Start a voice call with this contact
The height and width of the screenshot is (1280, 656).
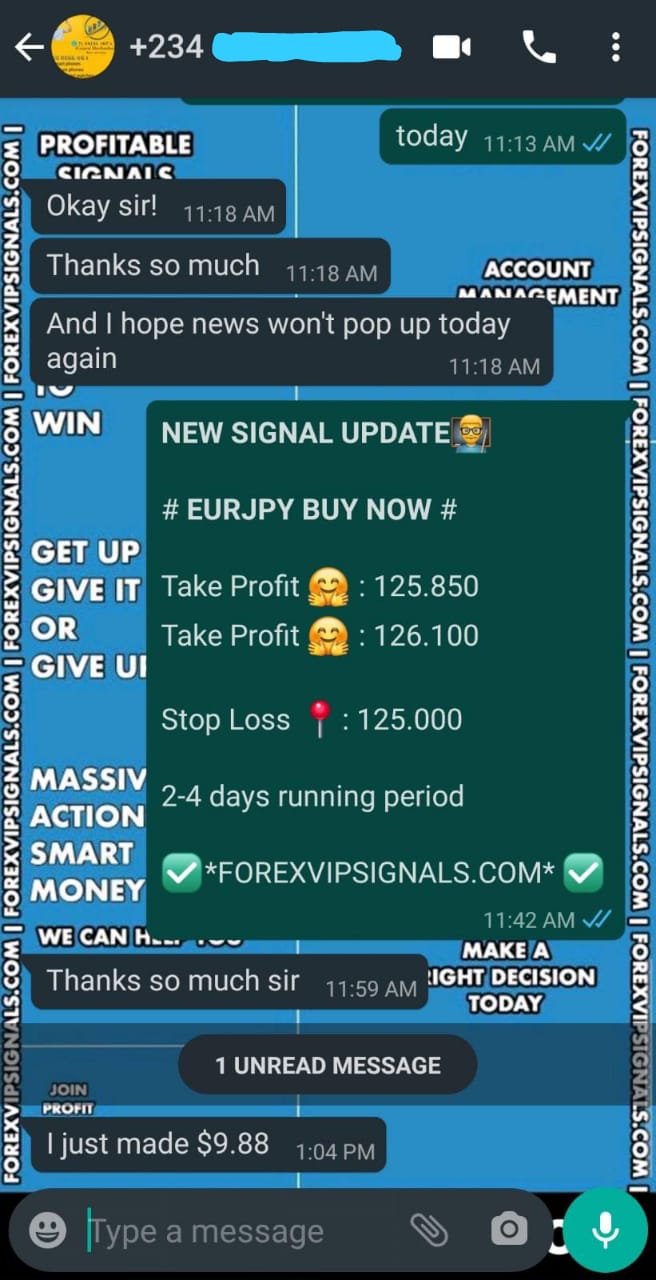[x=539, y=47]
